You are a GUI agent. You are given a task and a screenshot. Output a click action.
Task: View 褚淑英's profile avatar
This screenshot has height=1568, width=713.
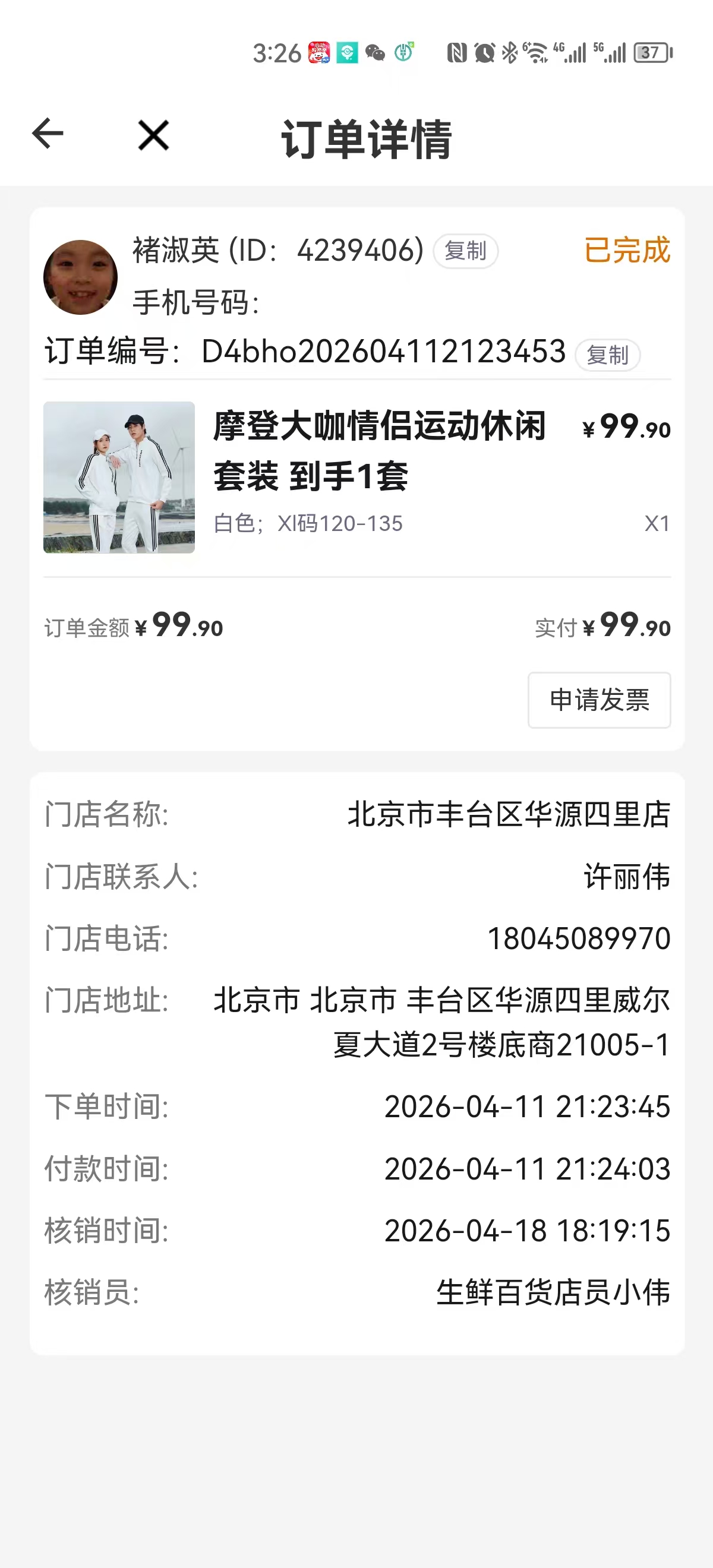[80, 277]
